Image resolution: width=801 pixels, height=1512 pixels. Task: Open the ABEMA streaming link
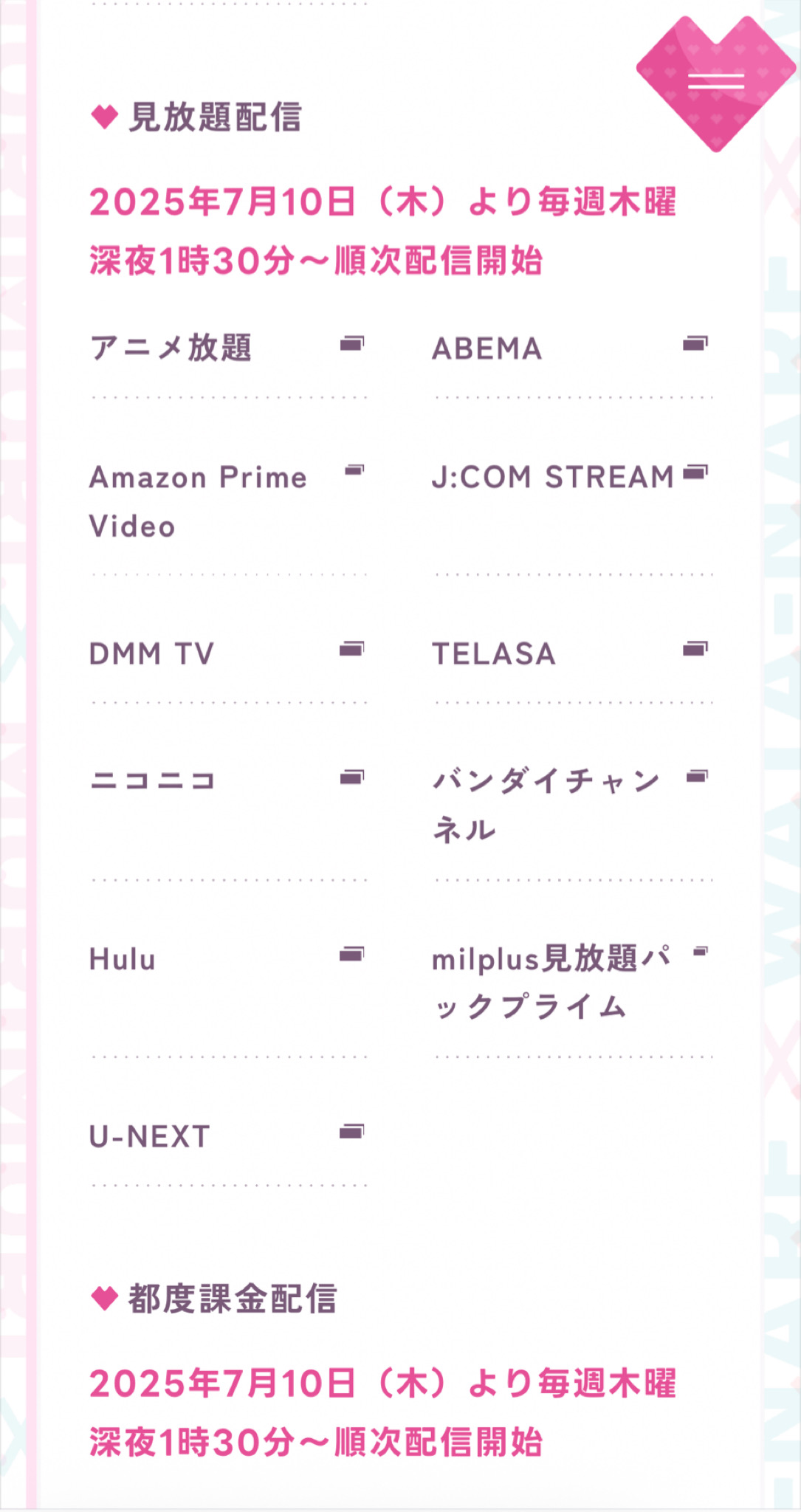571,348
